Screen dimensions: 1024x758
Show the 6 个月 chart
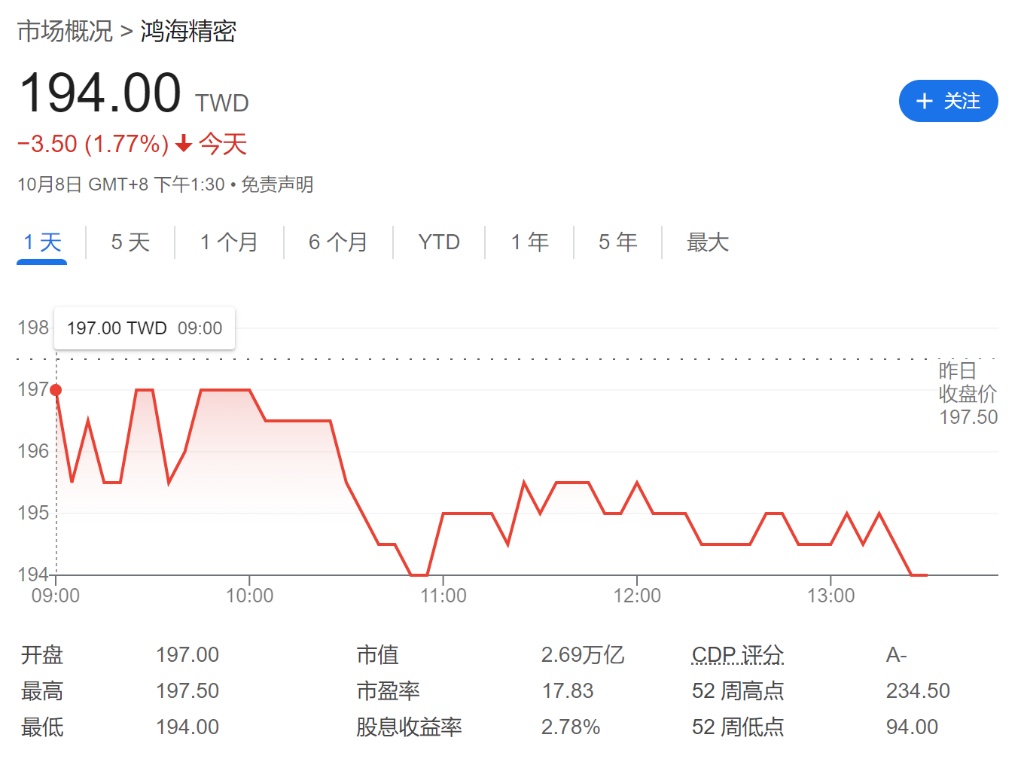point(338,242)
